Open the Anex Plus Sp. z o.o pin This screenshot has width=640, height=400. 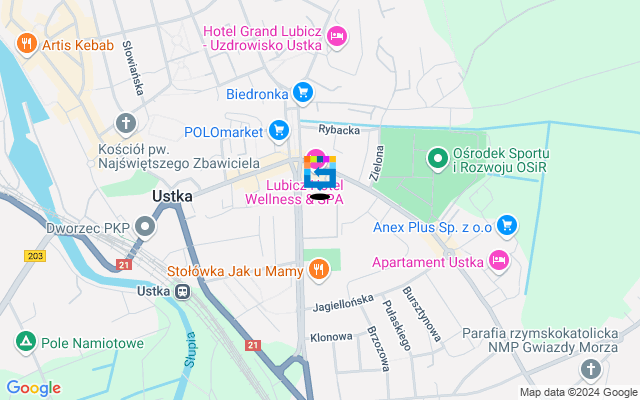coord(507,225)
